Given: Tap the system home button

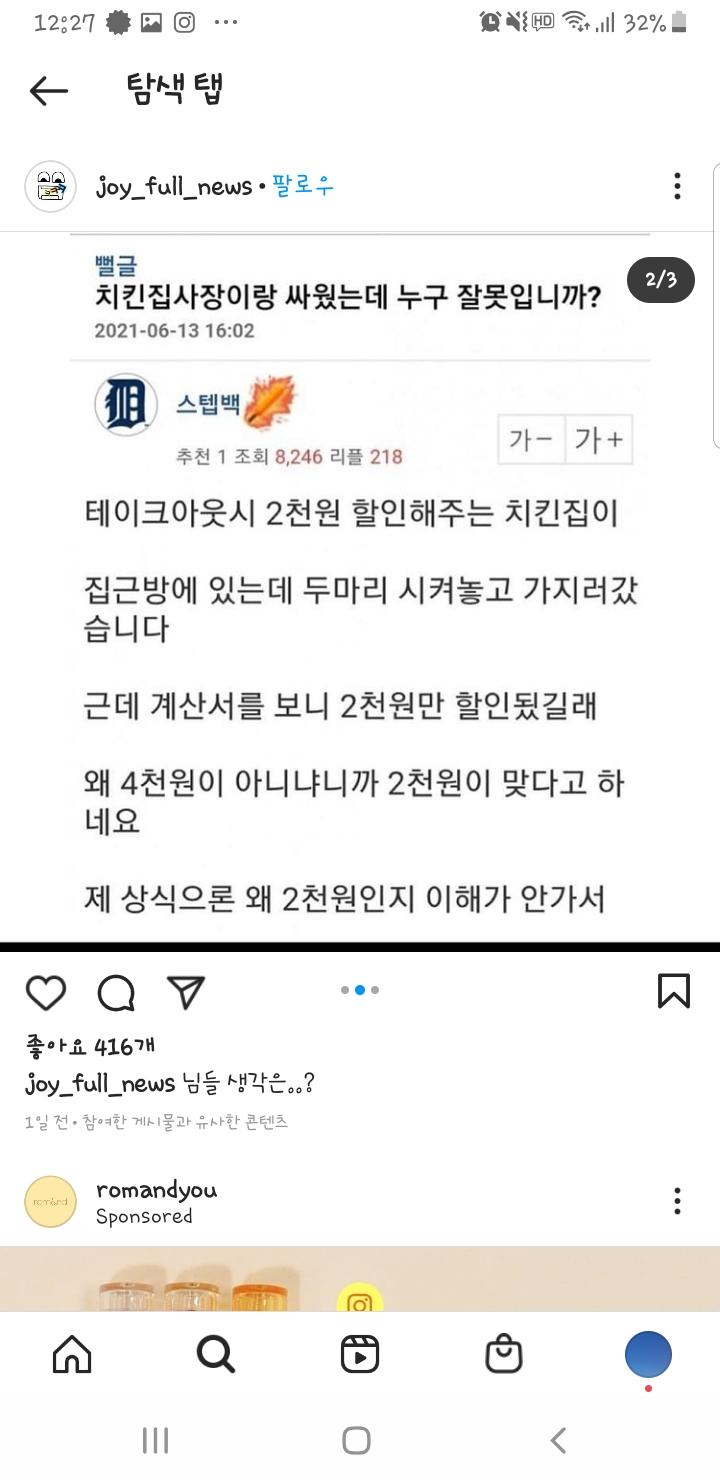Looking at the screenshot, I should (357, 1440).
